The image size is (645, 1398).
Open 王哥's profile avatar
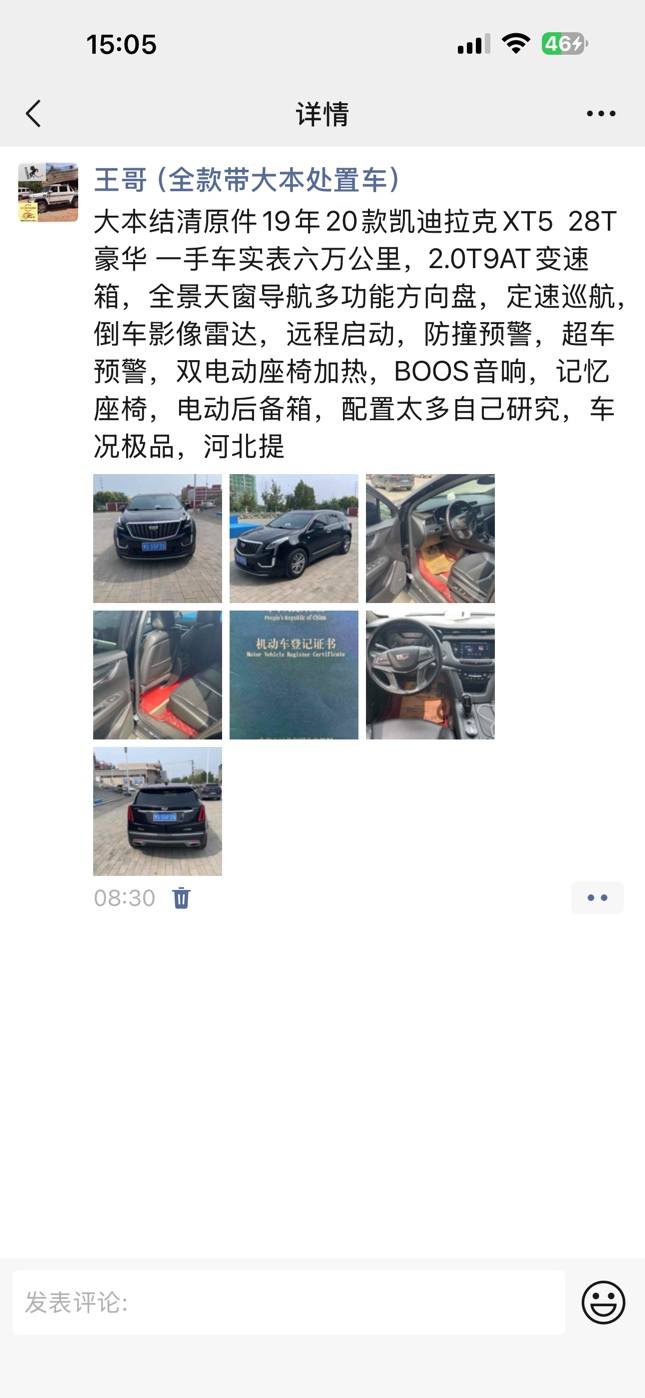pyautogui.click(x=48, y=192)
